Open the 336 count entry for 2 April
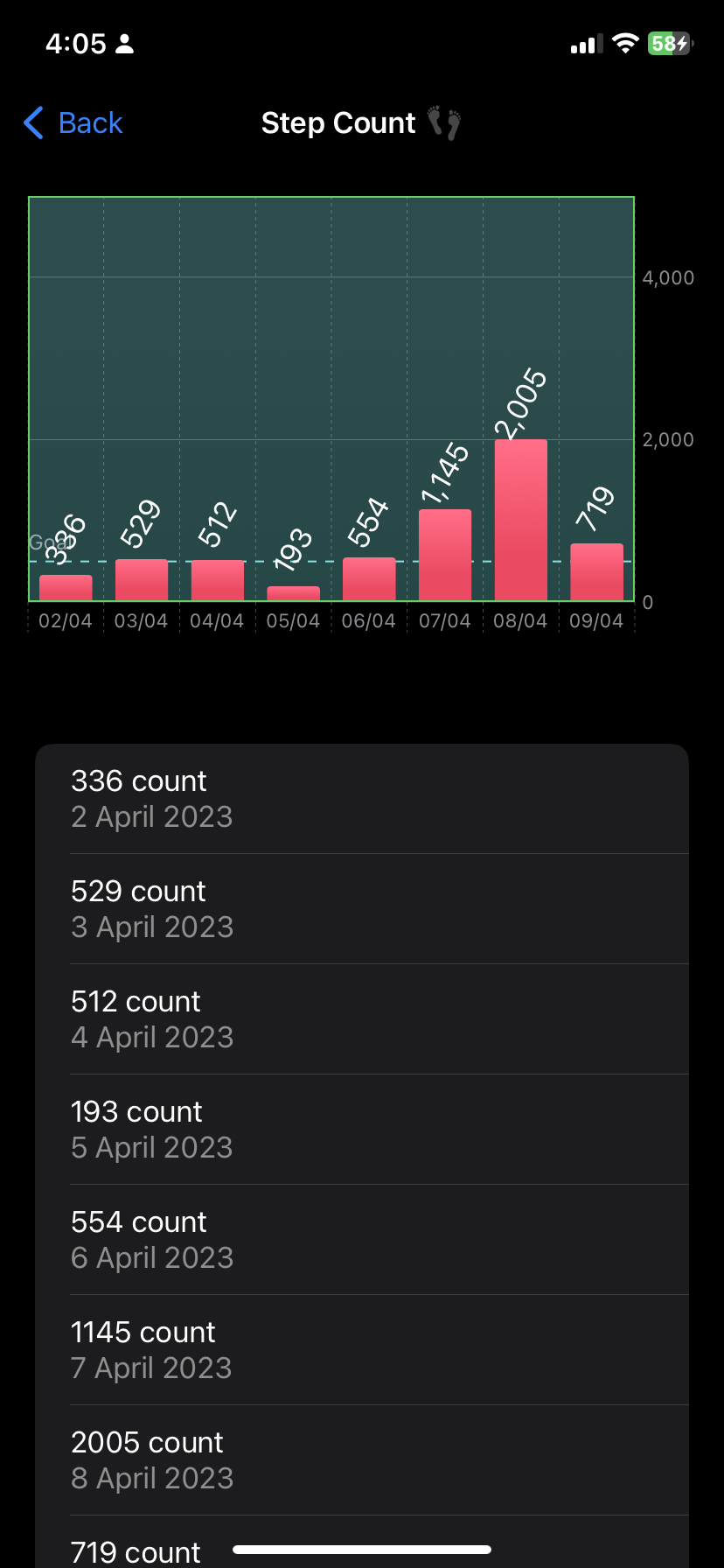This screenshot has width=724, height=1568. click(362, 799)
